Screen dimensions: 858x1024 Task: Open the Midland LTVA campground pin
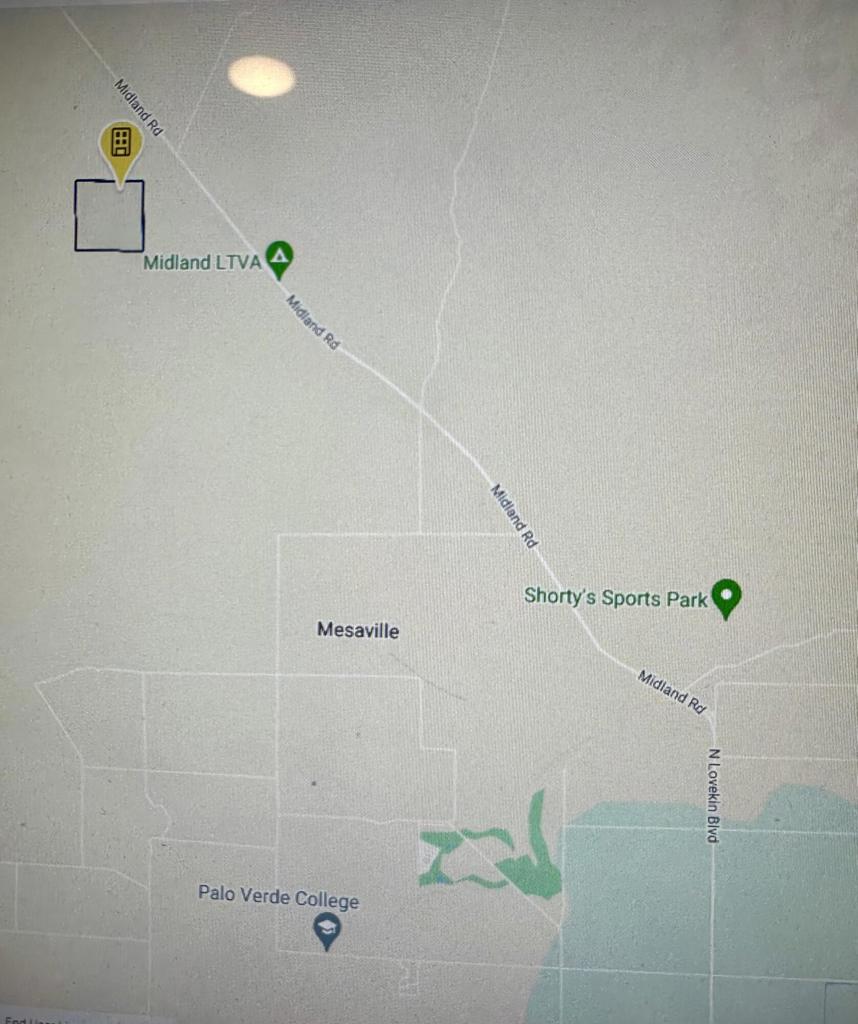pyautogui.click(x=280, y=258)
